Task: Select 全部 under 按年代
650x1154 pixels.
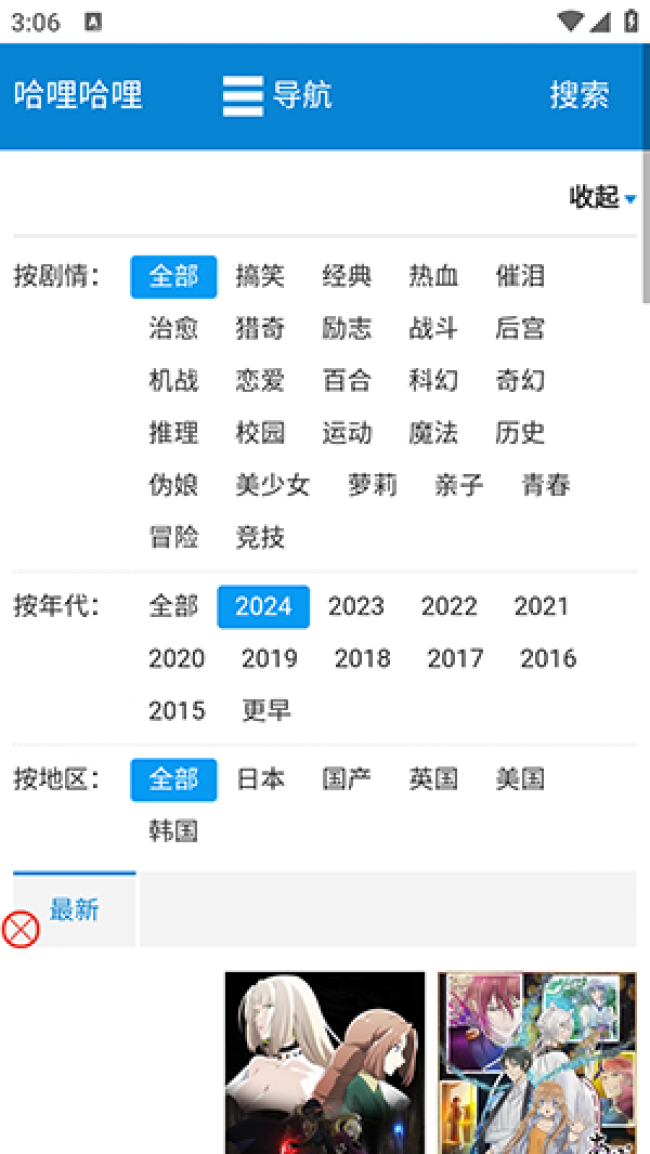Action: 174,607
